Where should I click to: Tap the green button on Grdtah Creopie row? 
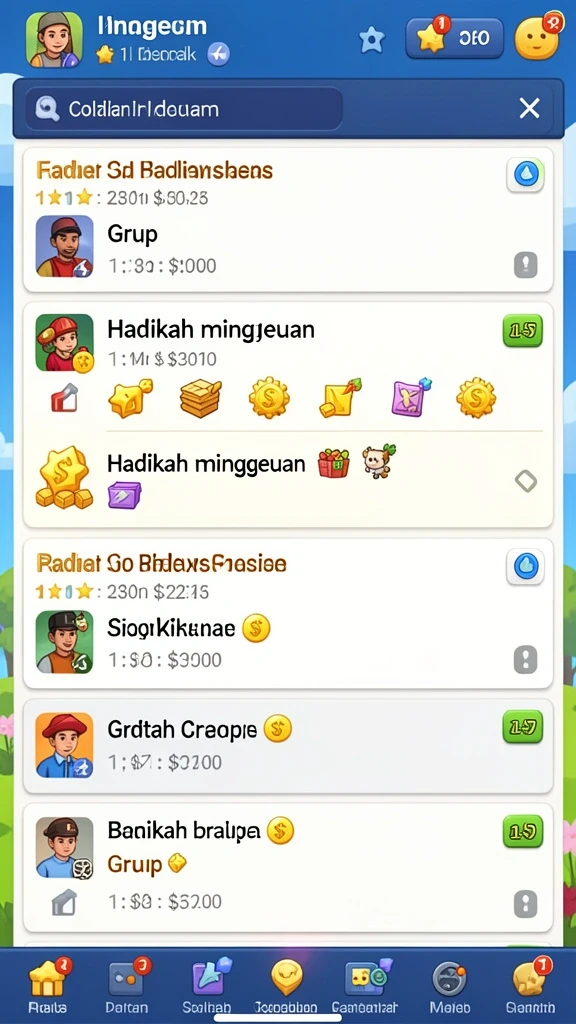pyautogui.click(x=522, y=727)
